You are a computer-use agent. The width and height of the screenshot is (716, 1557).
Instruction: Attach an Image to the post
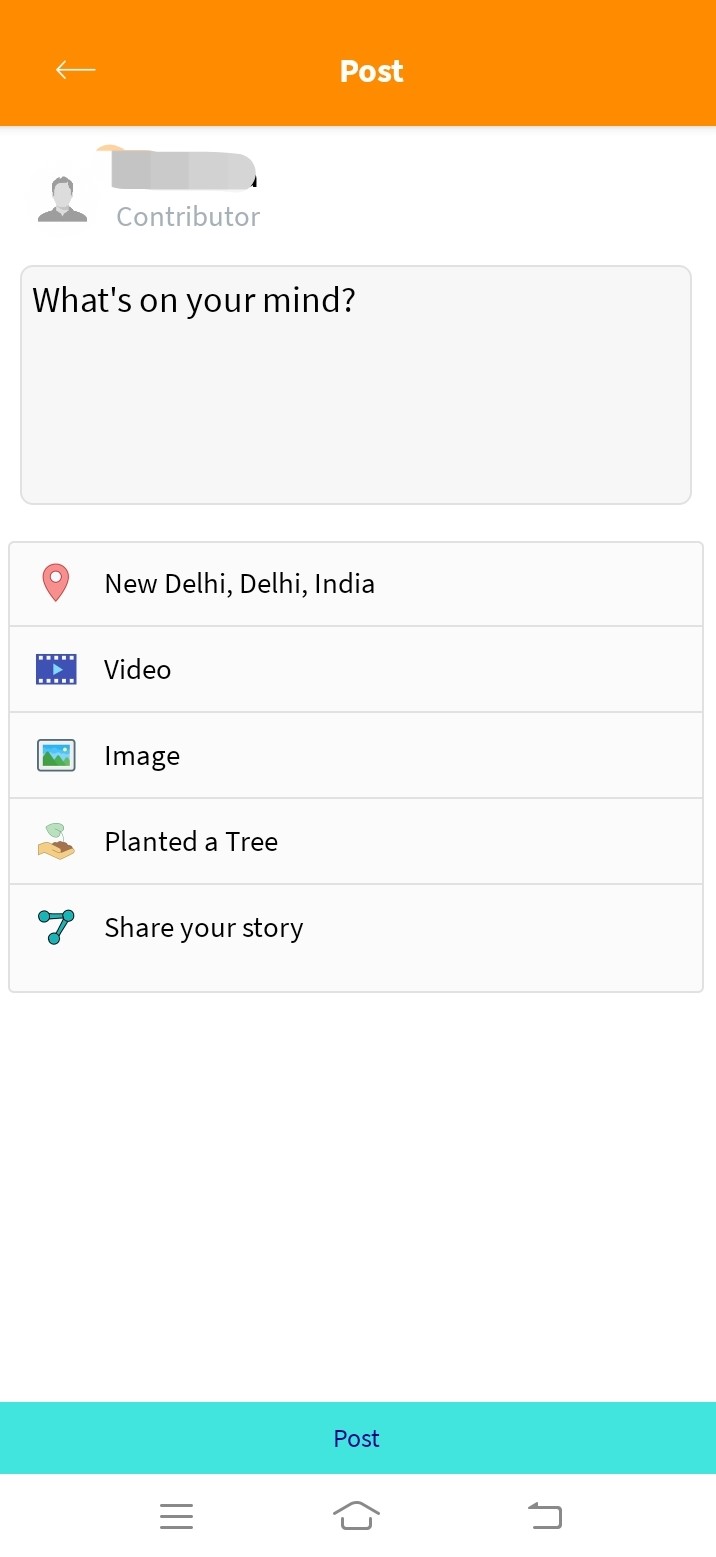coord(356,755)
